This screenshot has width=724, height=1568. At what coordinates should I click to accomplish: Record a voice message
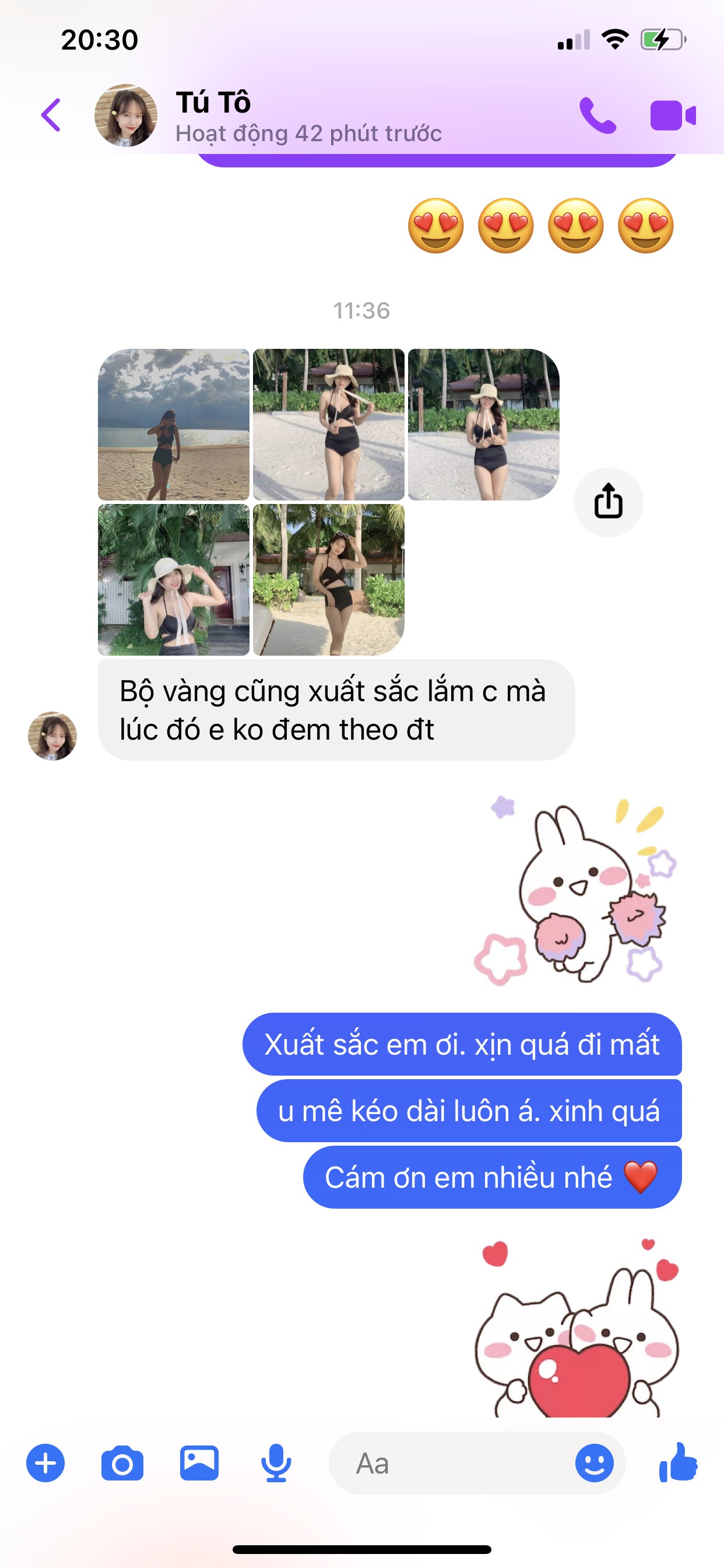[276, 1462]
